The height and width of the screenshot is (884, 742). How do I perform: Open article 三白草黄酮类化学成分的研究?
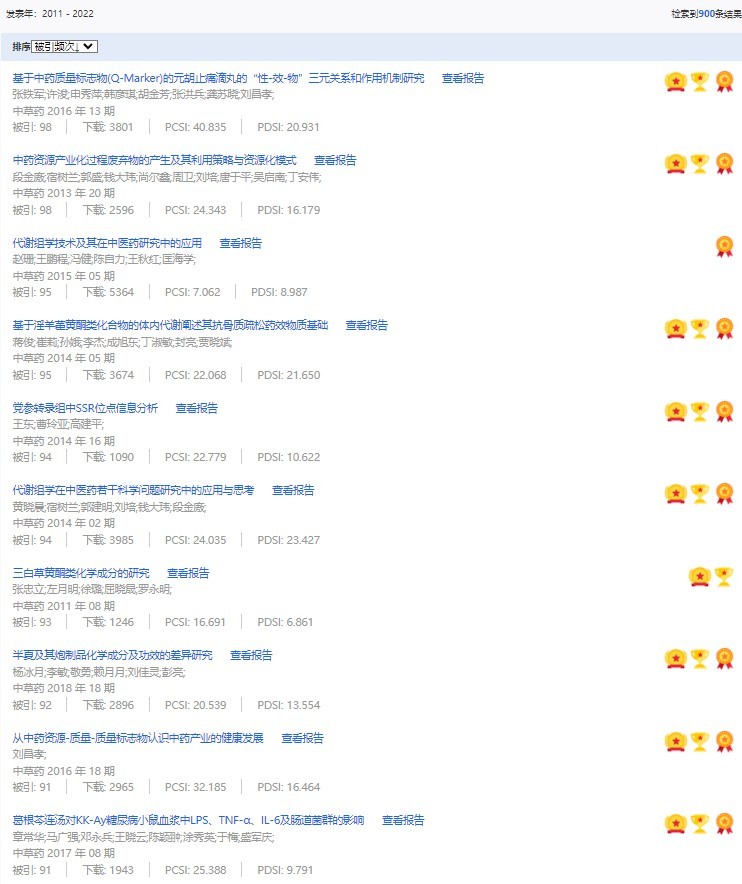pyautogui.click(x=81, y=573)
